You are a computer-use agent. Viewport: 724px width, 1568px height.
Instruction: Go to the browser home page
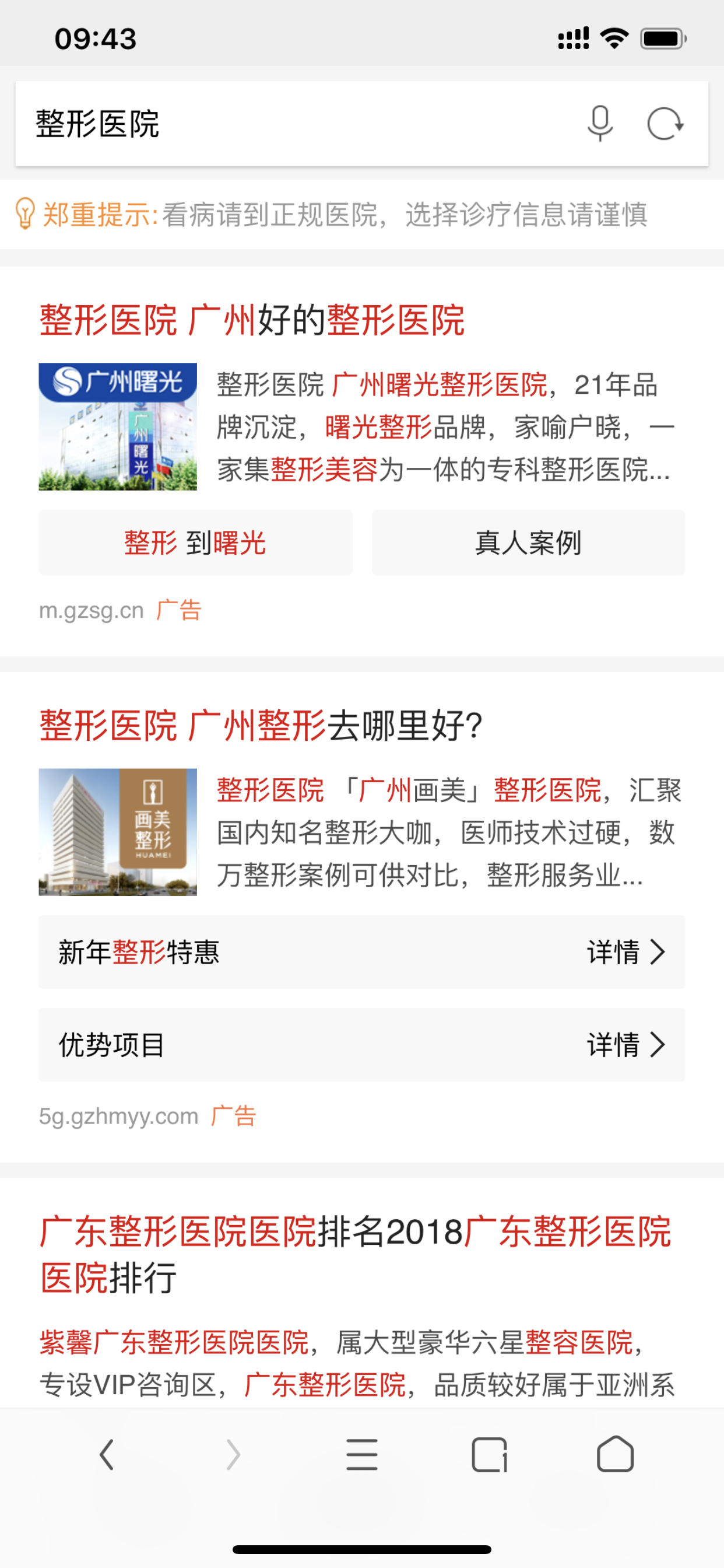(x=615, y=1455)
